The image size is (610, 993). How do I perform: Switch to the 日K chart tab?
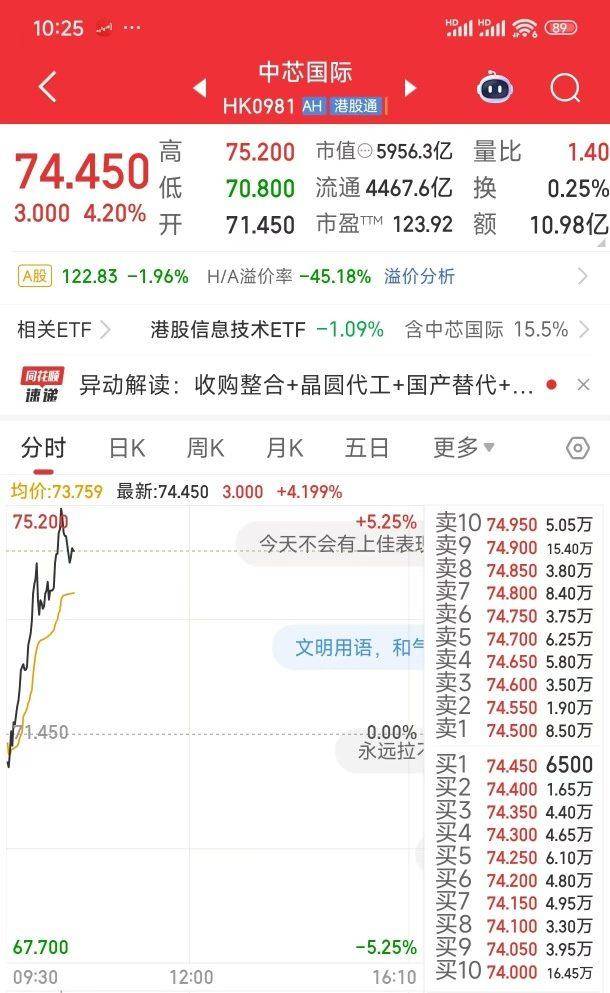coord(127,448)
